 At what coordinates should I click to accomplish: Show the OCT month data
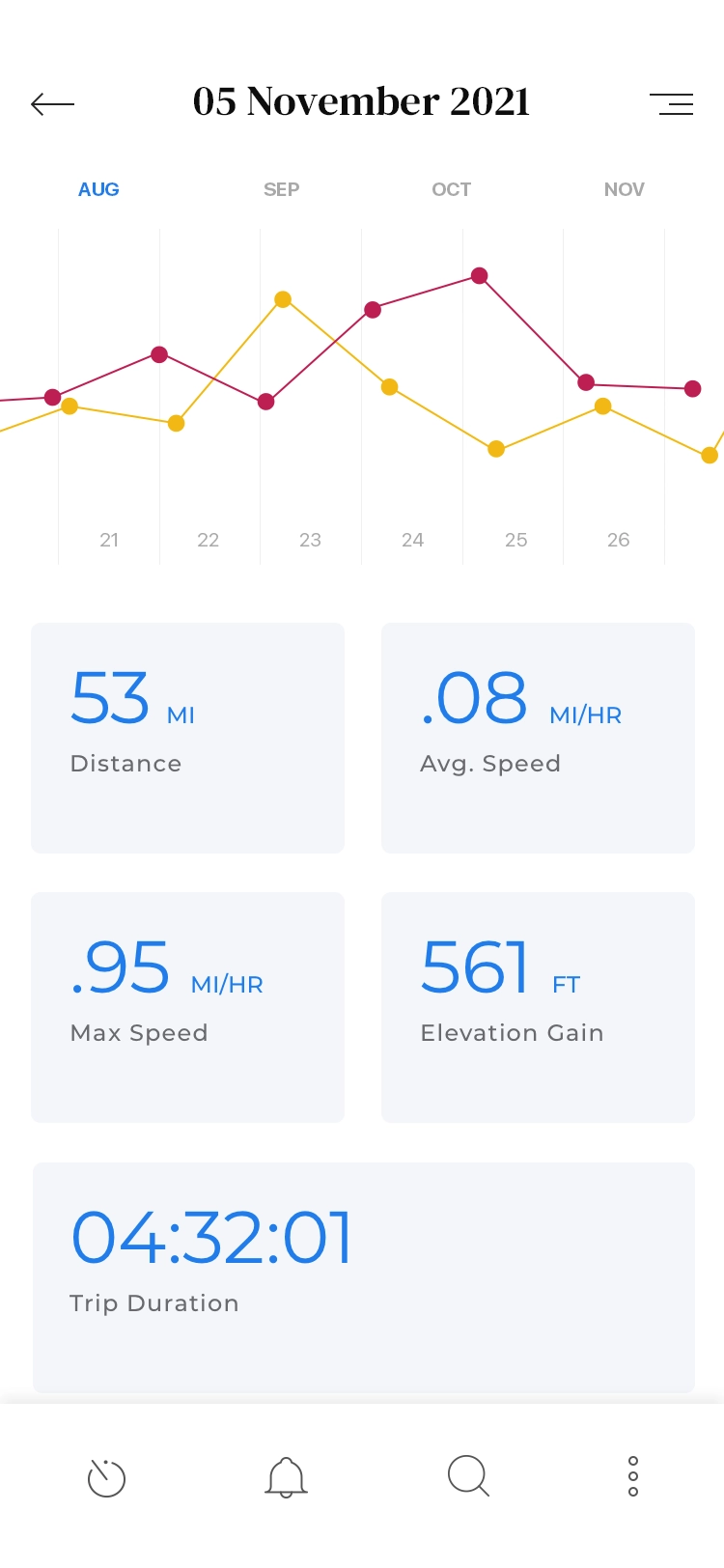click(x=451, y=189)
